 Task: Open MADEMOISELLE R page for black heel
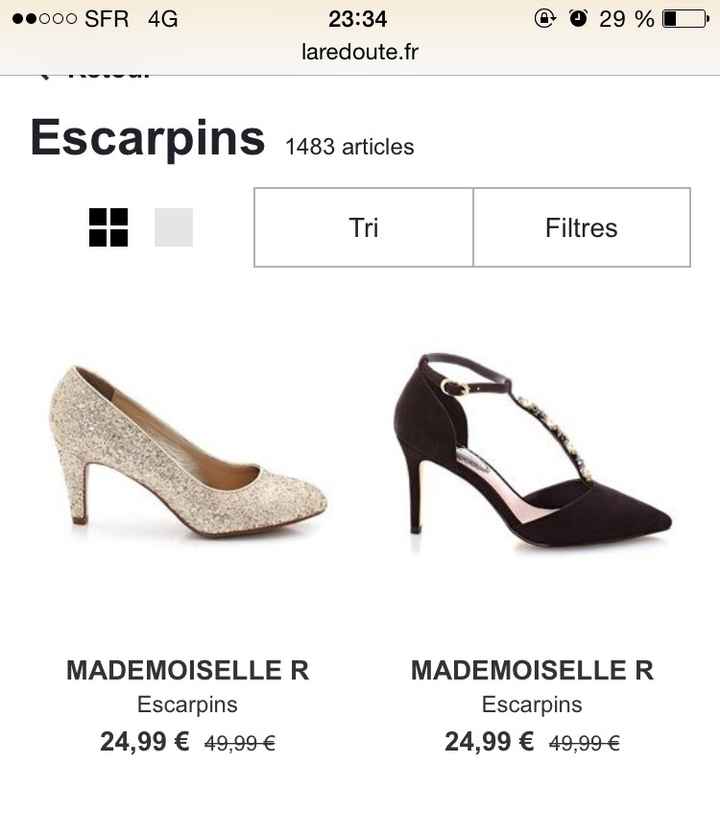click(x=531, y=670)
